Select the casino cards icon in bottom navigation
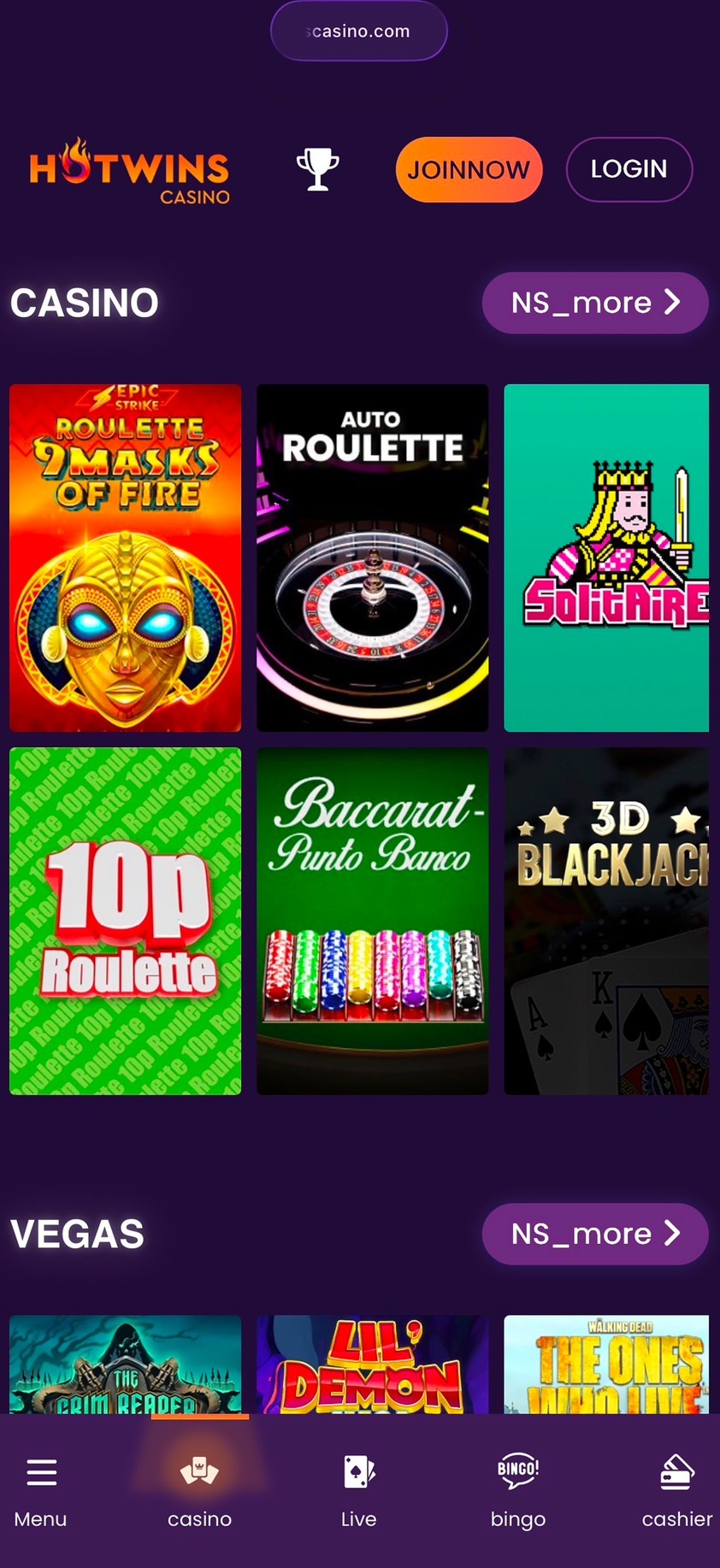Screen dimensions: 720x1568 tap(199, 1472)
